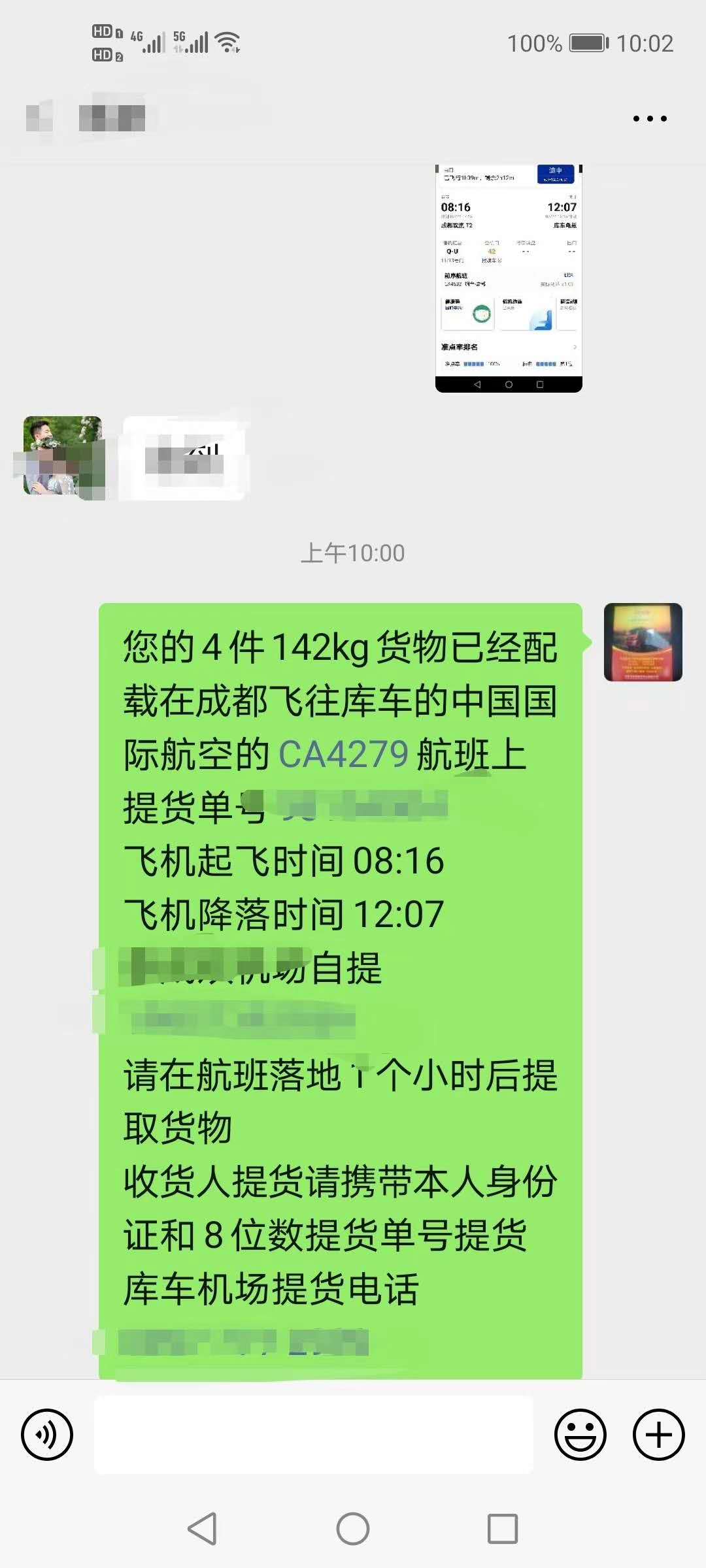Open the chat overflow menu

coord(650,119)
